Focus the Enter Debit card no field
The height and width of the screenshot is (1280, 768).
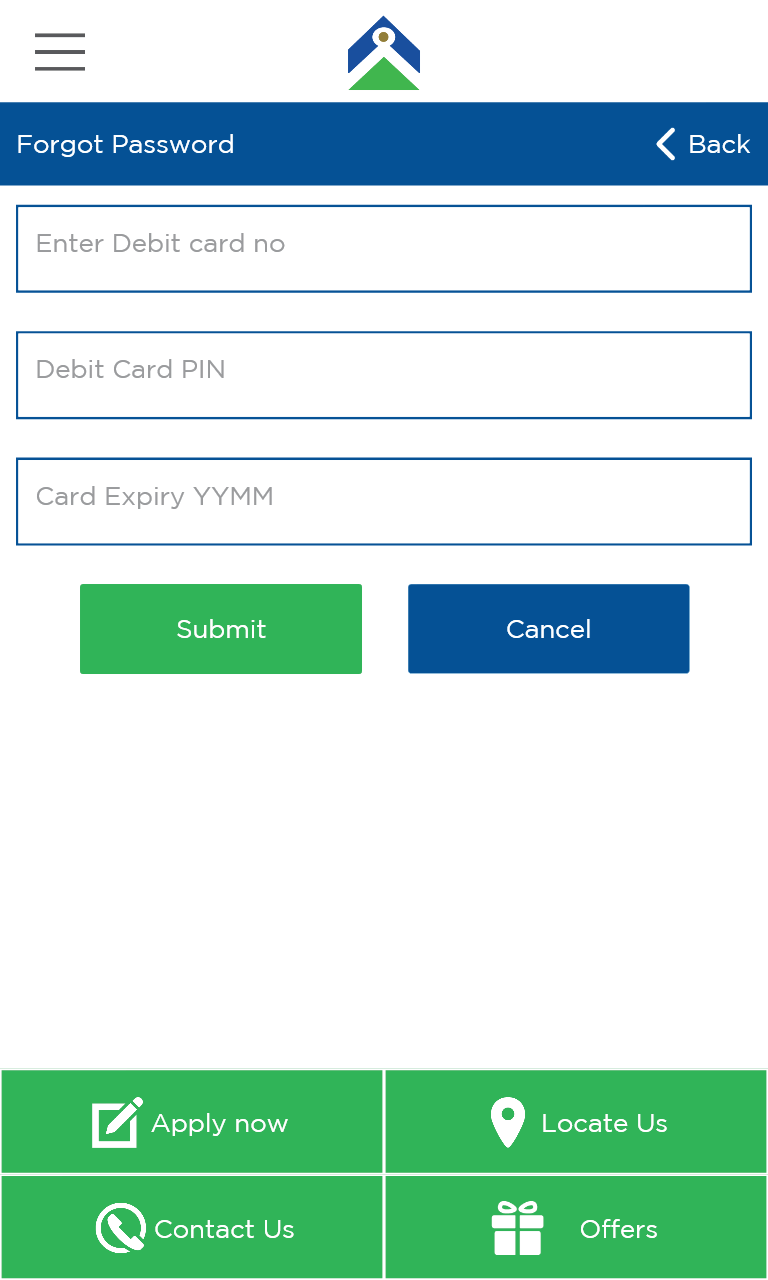click(x=383, y=249)
